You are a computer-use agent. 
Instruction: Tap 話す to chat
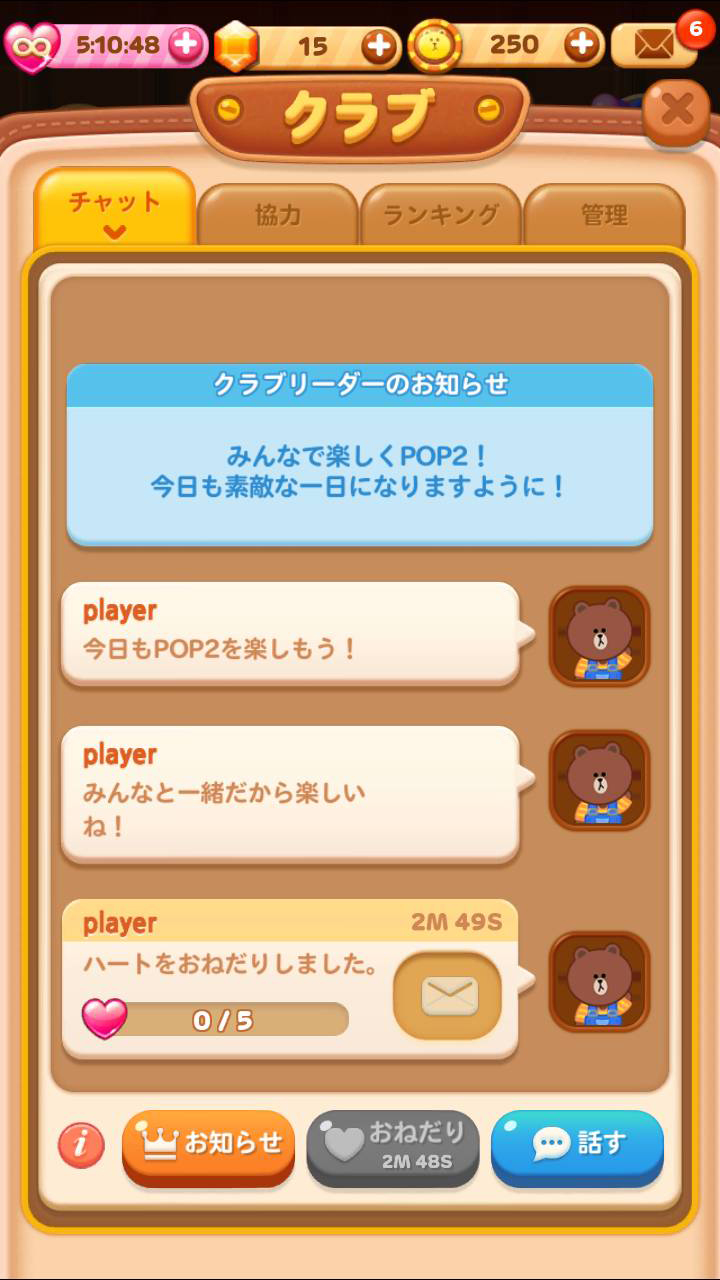point(577,1147)
